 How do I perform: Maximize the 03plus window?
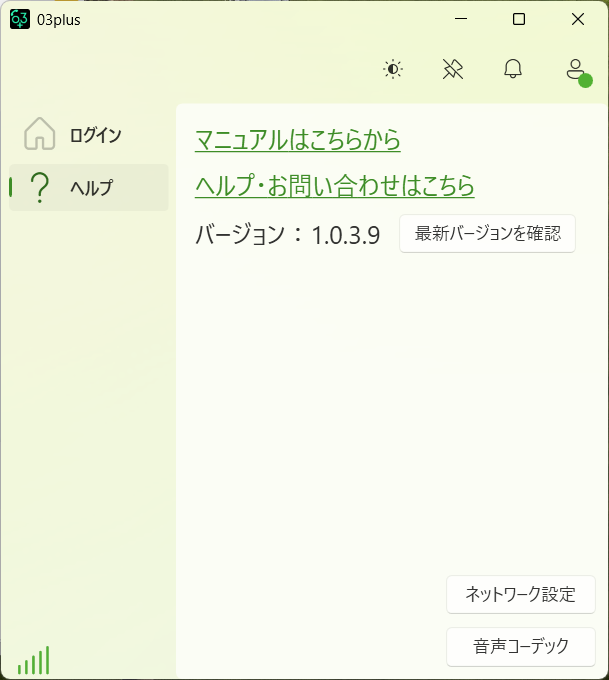(519, 19)
